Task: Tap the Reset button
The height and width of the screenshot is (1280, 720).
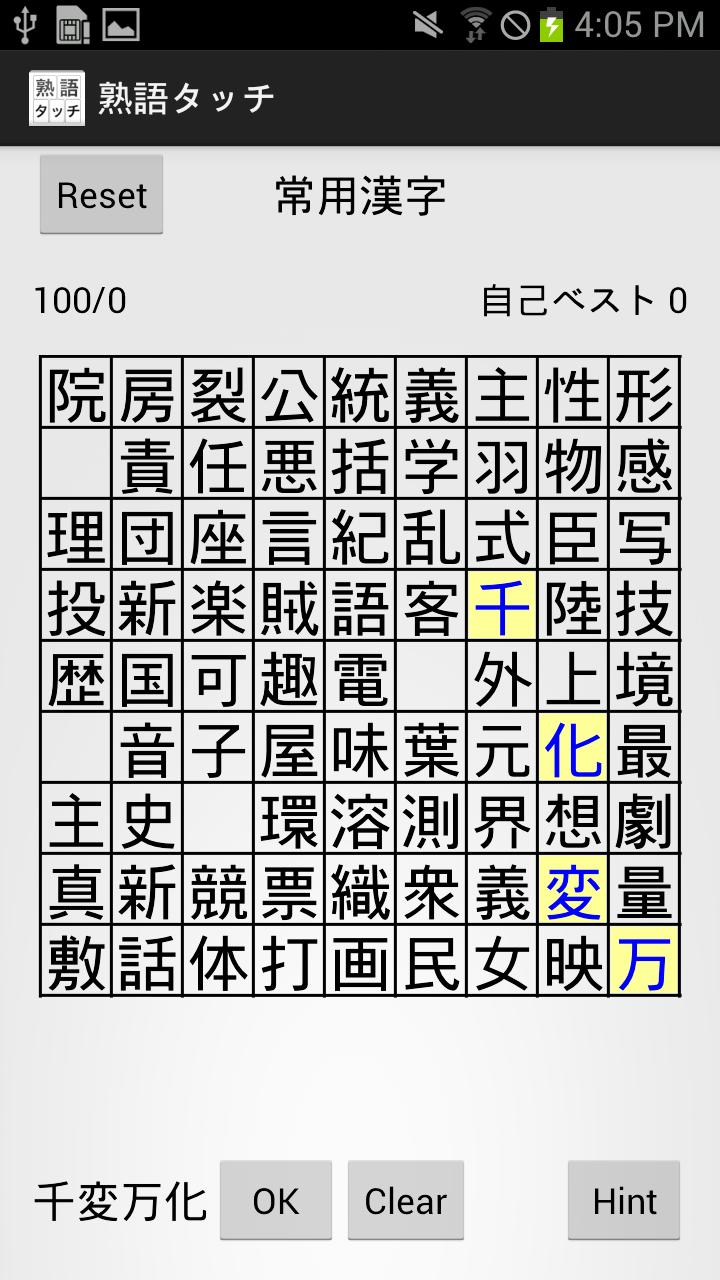Action: point(101,195)
